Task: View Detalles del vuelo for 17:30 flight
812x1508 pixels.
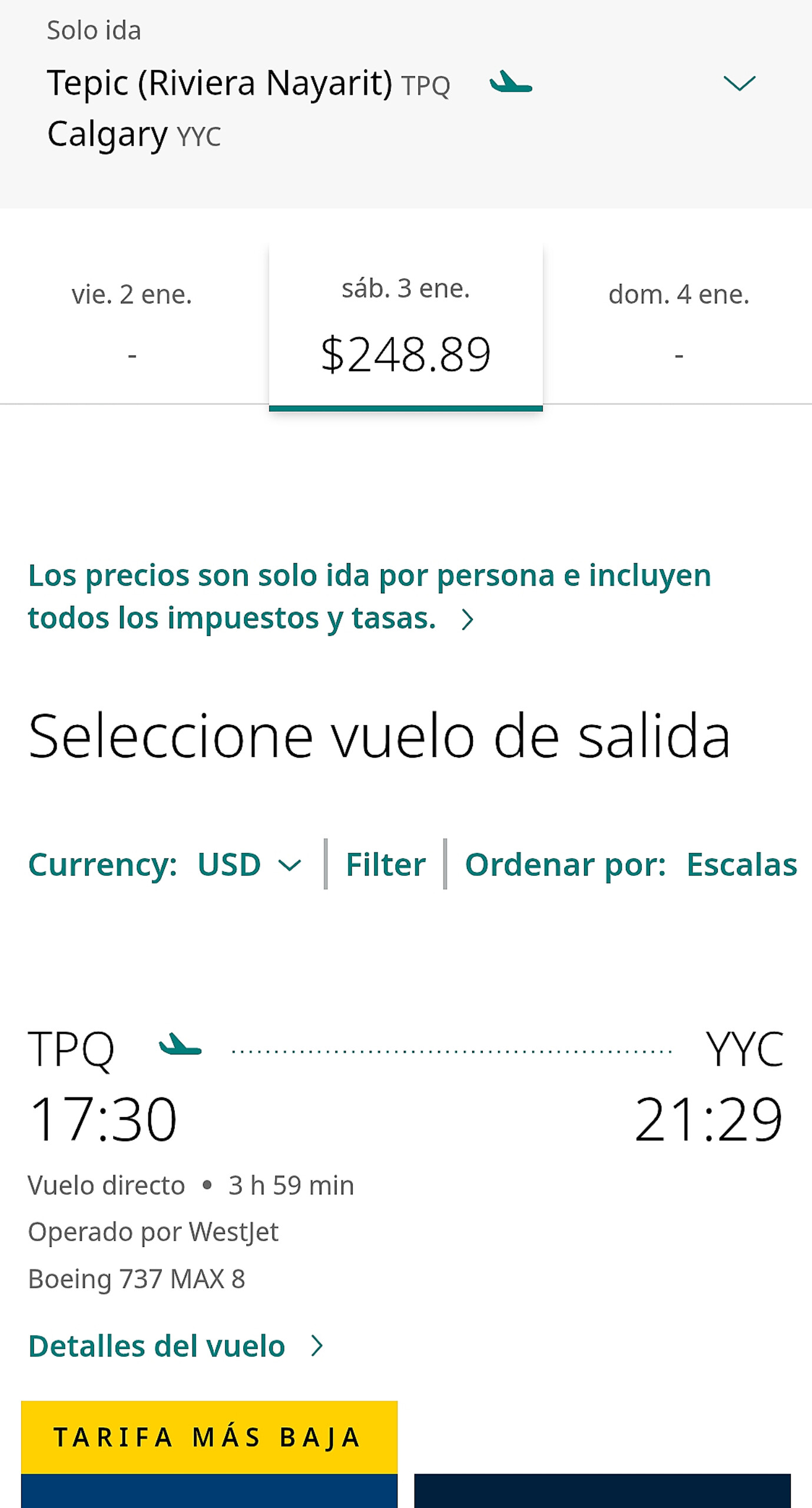Action: click(176, 1345)
